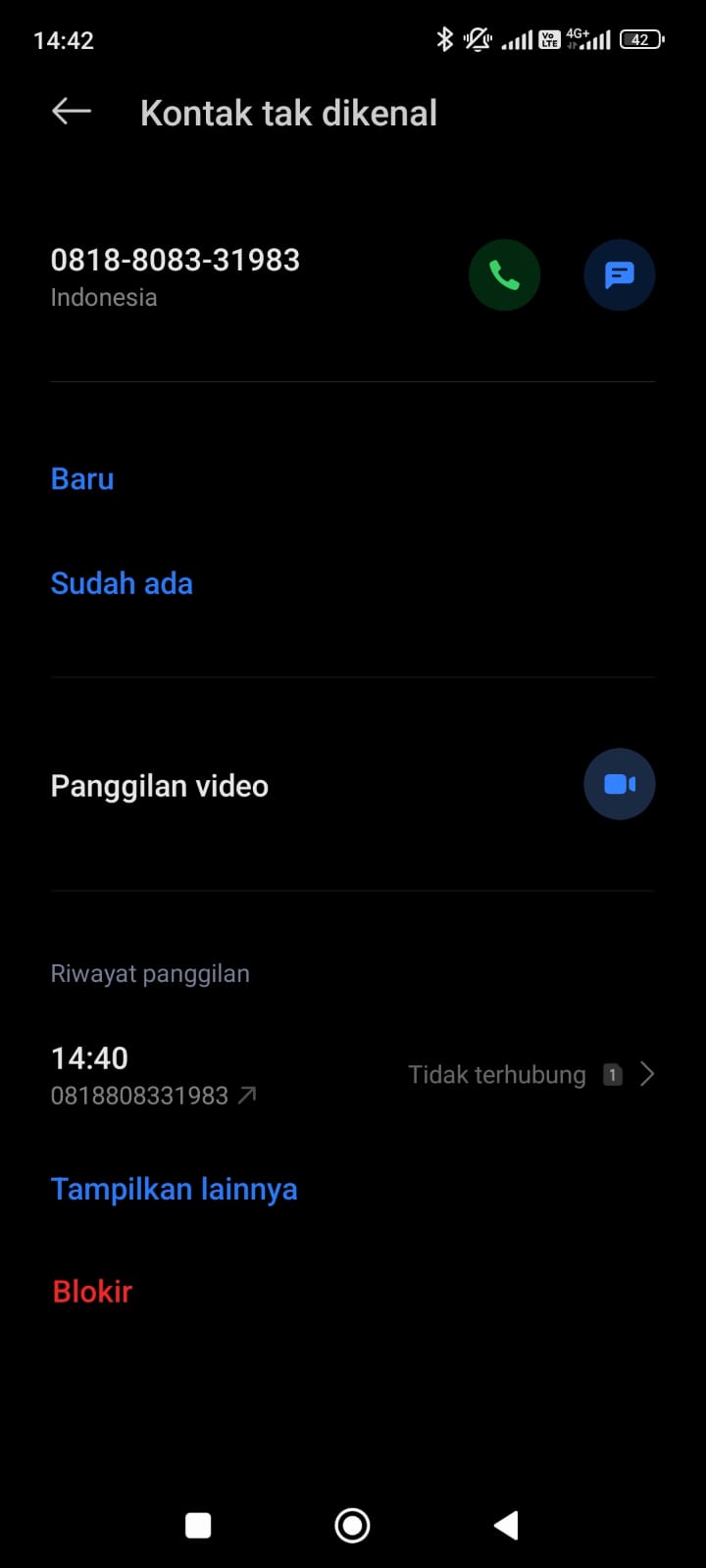Open SMS via the blue message icon
Image resolution: width=706 pixels, height=1568 pixels.
[x=619, y=274]
